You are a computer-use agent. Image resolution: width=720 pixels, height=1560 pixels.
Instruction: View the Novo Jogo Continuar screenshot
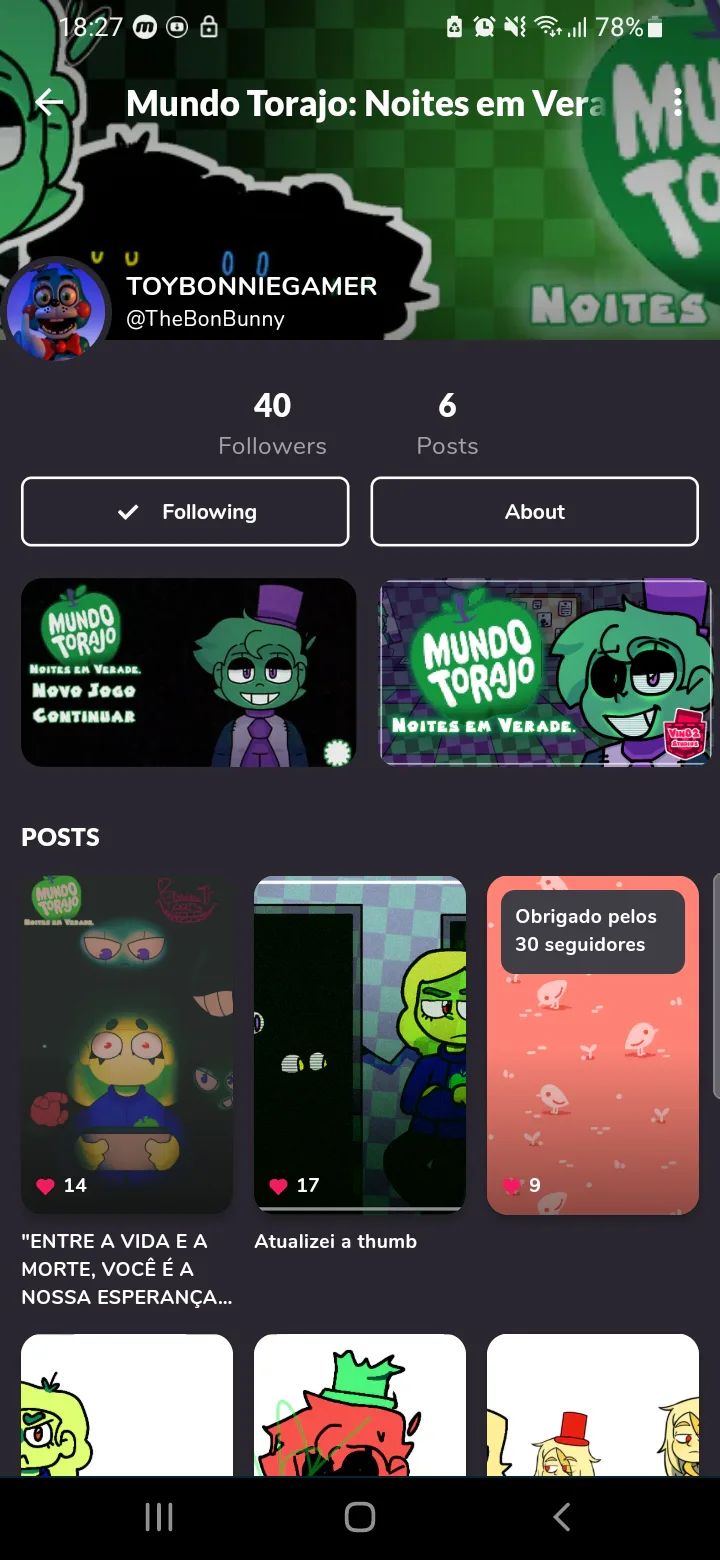coord(189,672)
